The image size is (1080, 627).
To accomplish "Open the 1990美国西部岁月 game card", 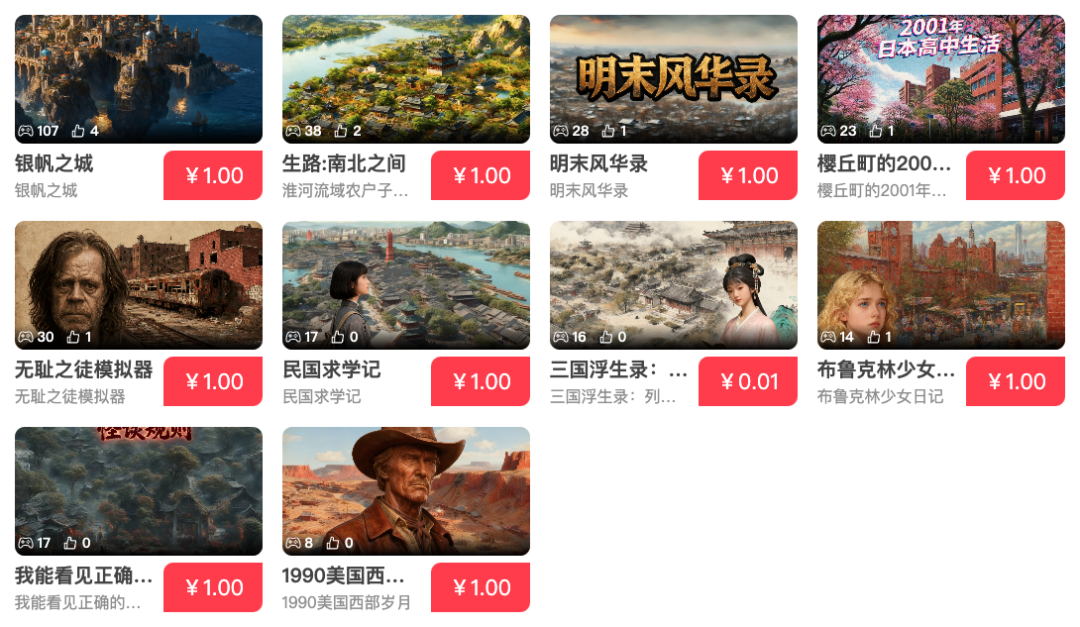I will pyautogui.click(x=405, y=491).
